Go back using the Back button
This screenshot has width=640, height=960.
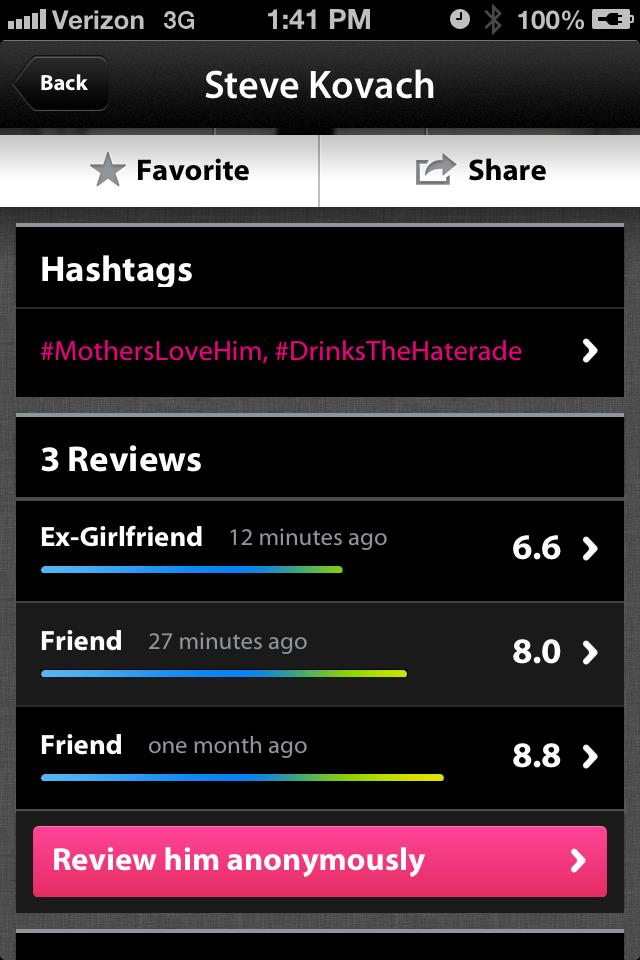point(60,84)
